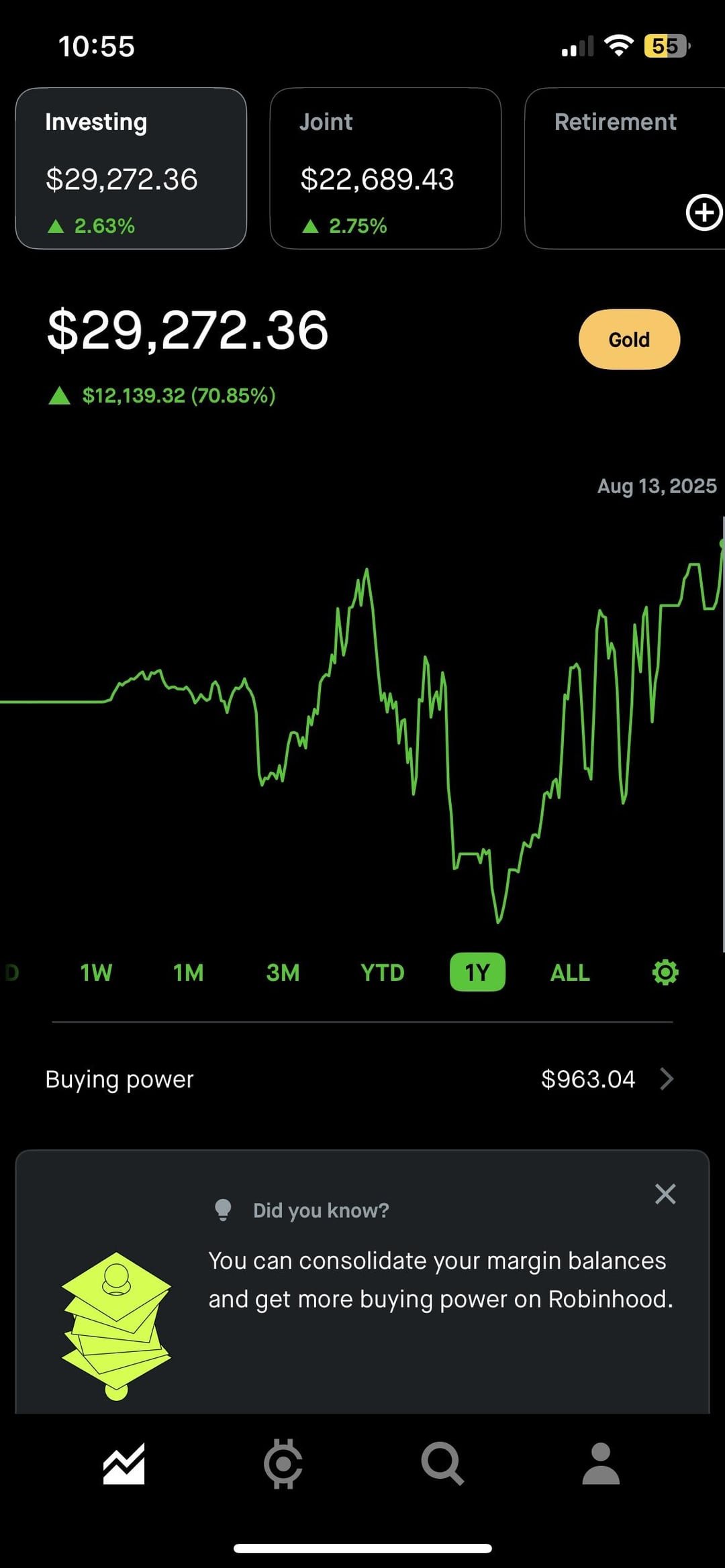725x1568 pixels.
Task: Go to the investing home chart tab
Action: coord(124,1463)
